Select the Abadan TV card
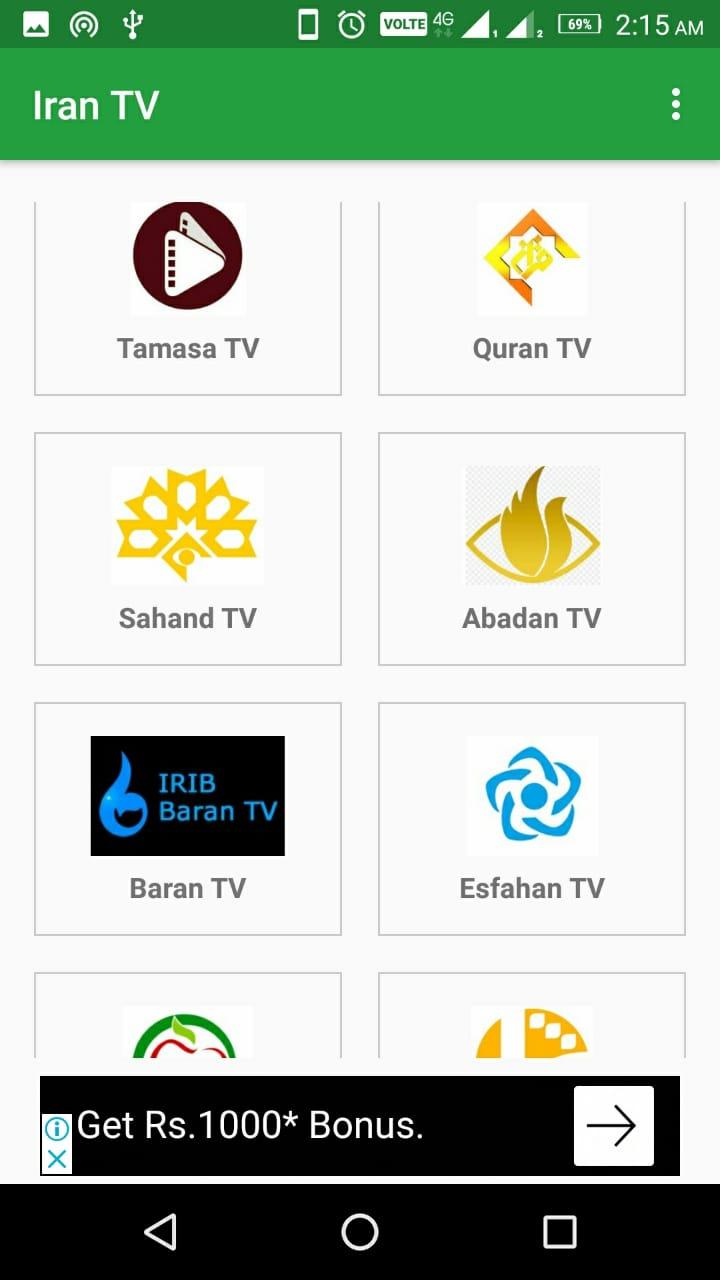Screen dimensions: 720x1280 click(x=532, y=548)
